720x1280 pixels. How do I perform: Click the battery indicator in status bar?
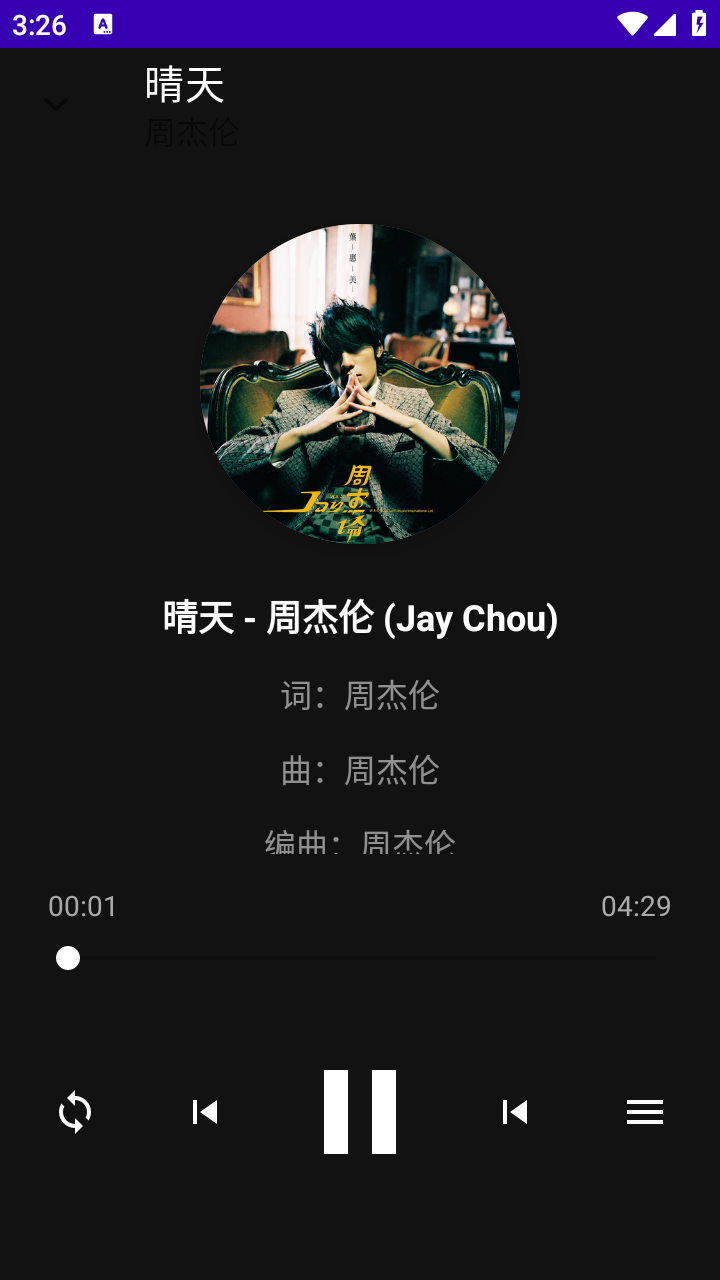coord(699,25)
